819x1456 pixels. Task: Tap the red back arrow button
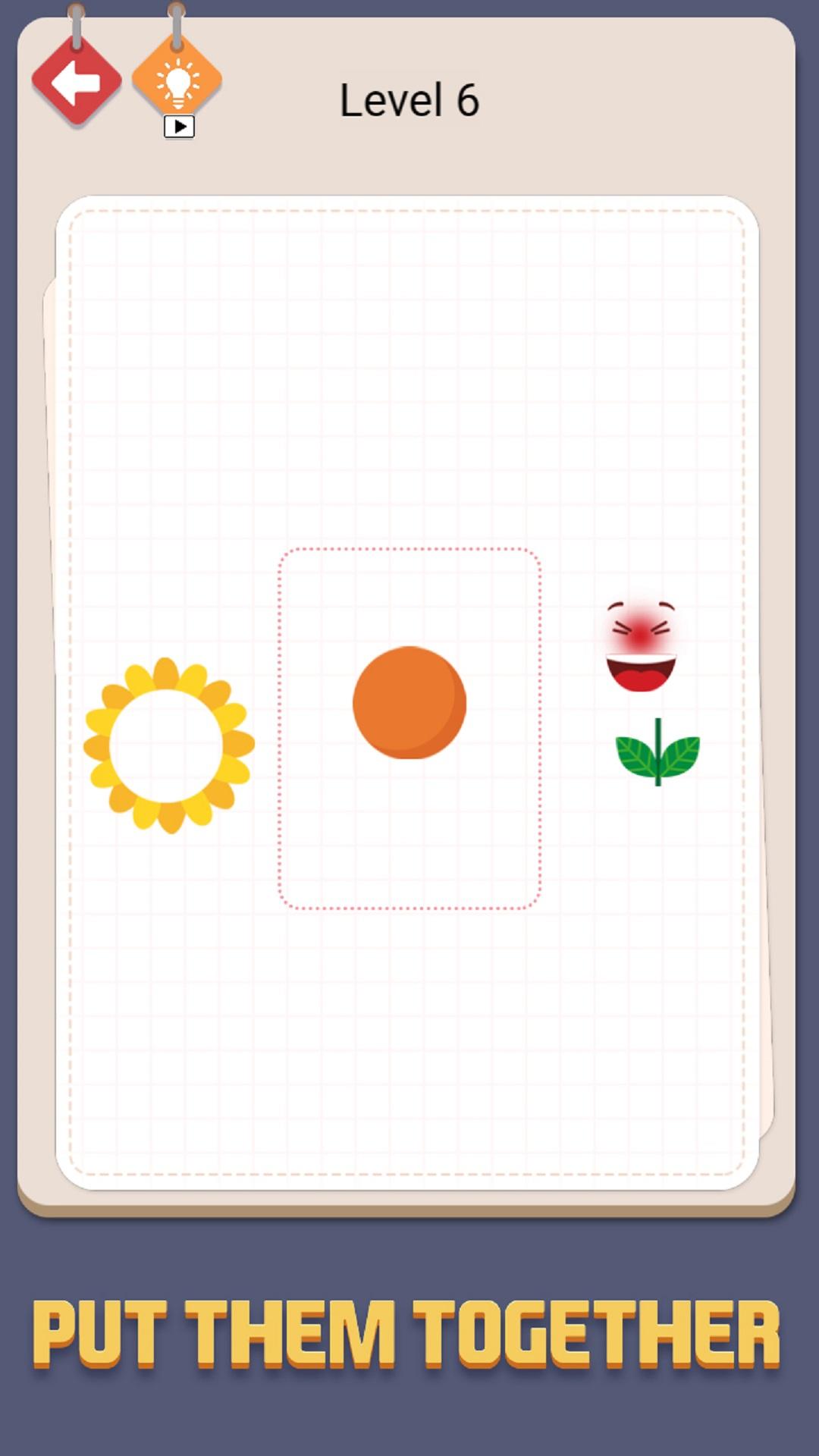pos(77,80)
